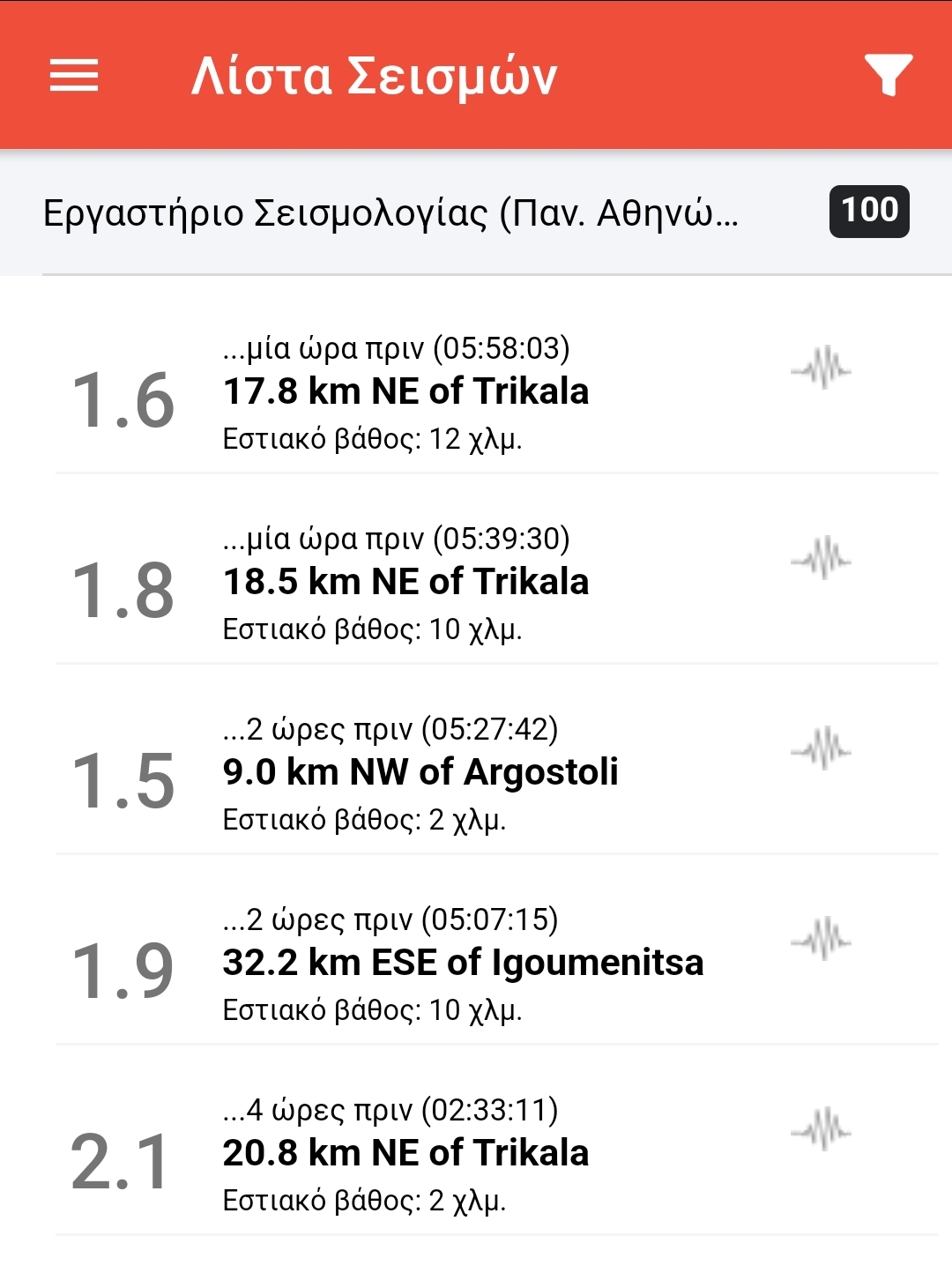This screenshot has width=952, height=1273.
Task: Open the 1.6 quake 17.8 km NE of Trikala
Action: [x=405, y=392]
